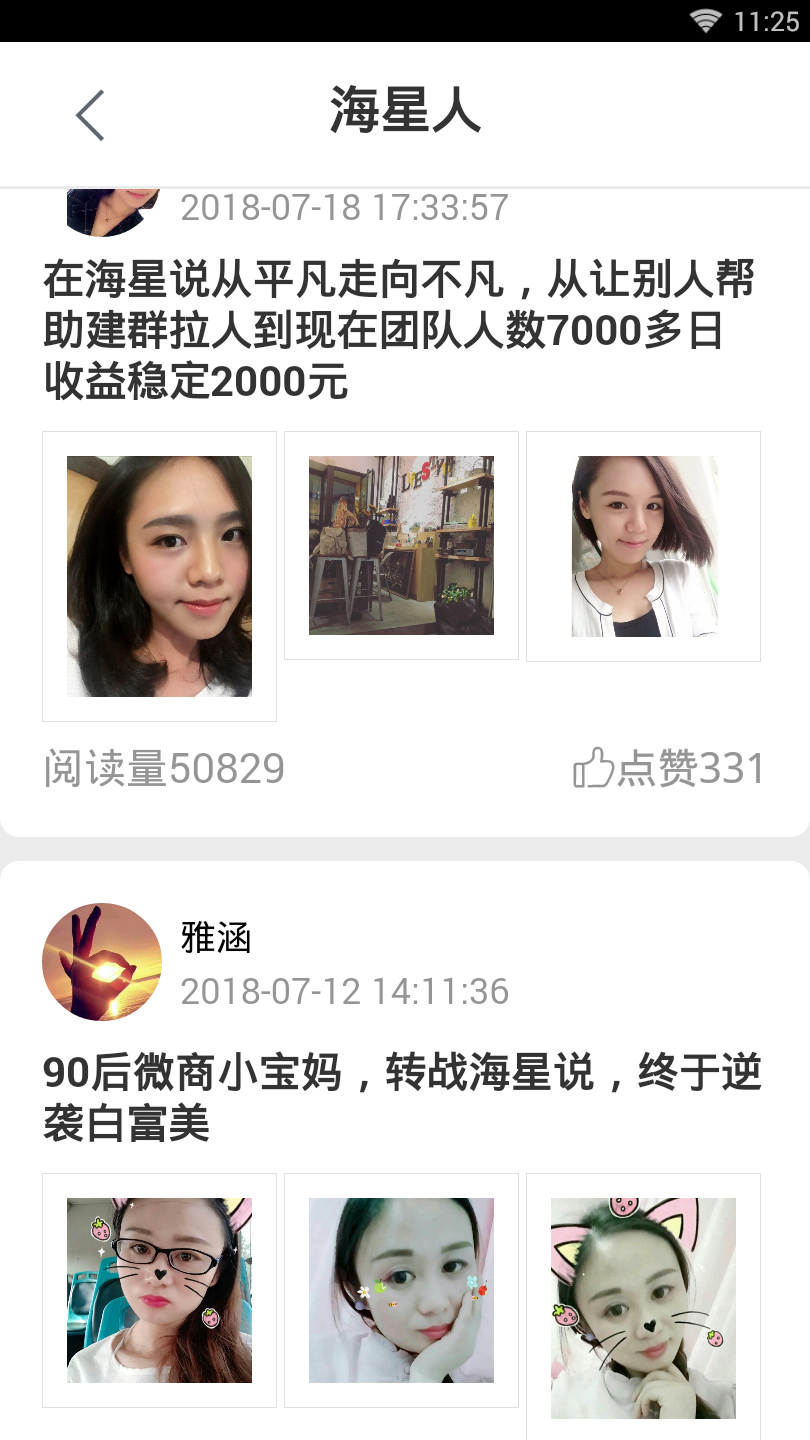810x1440 pixels.
Task: Open the post titled 90后微商小宝妈
Action: pos(402,1098)
